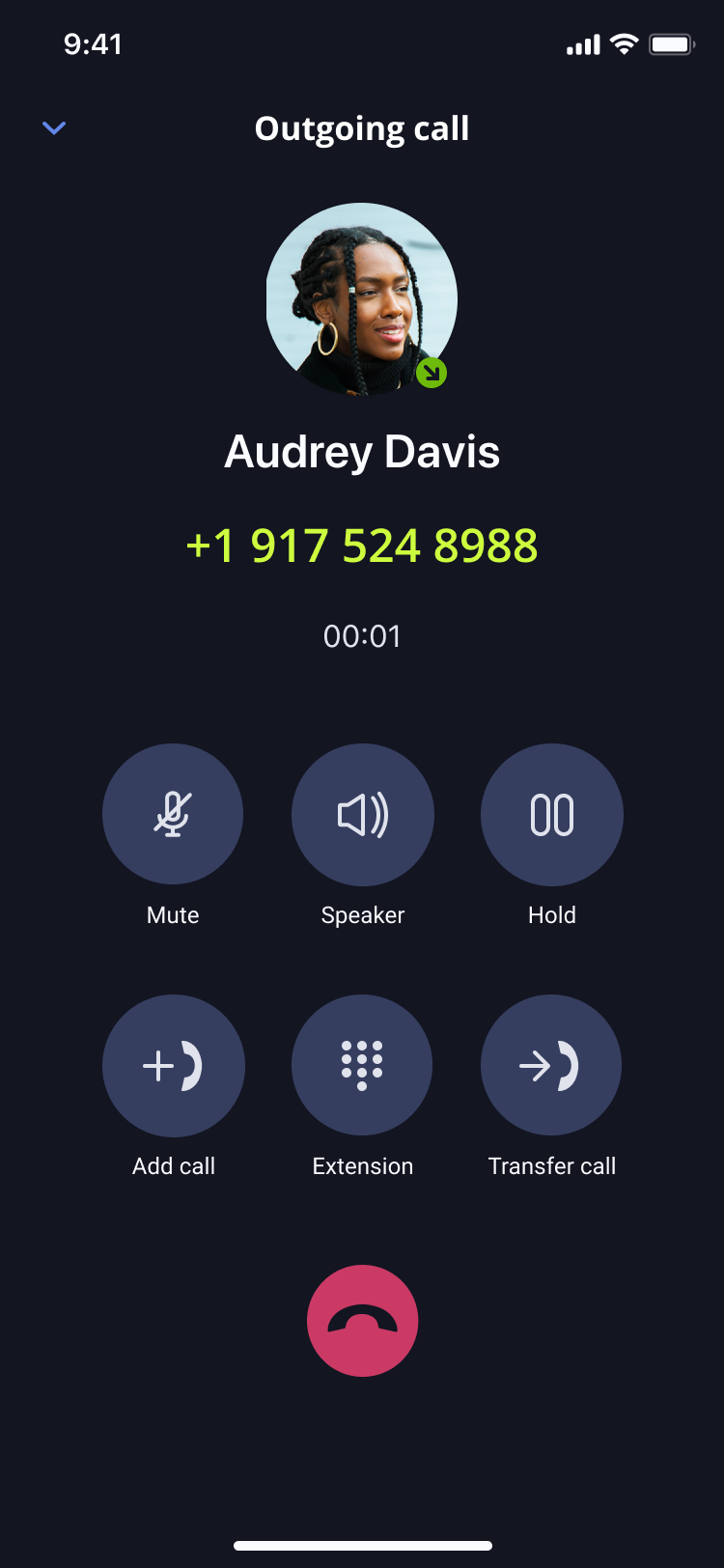The width and height of the screenshot is (724, 1568).
Task: Select Add call to start another call
Action: (173, 1065)
